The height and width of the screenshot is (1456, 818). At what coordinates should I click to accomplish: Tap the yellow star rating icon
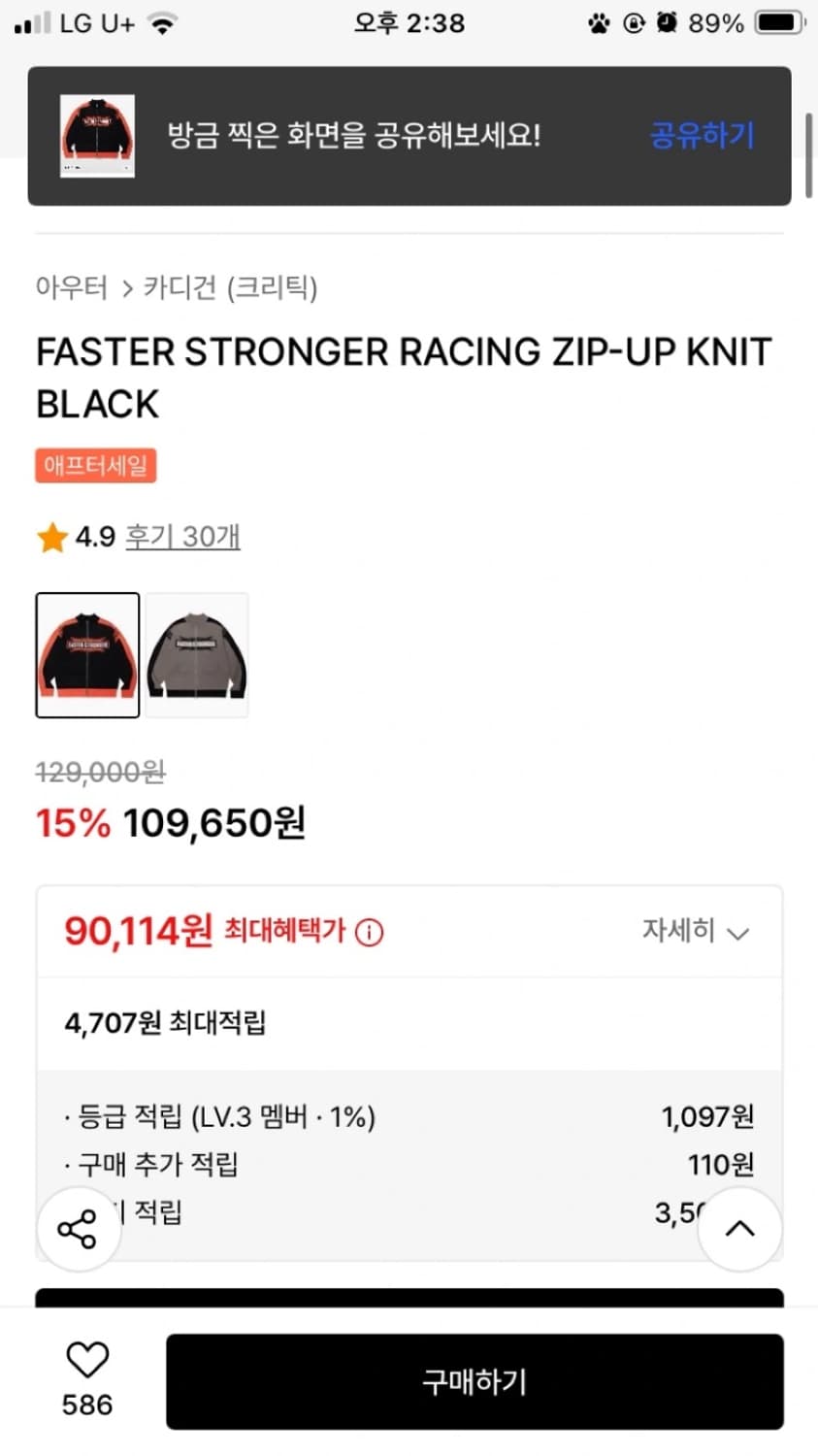coord(51,537)
